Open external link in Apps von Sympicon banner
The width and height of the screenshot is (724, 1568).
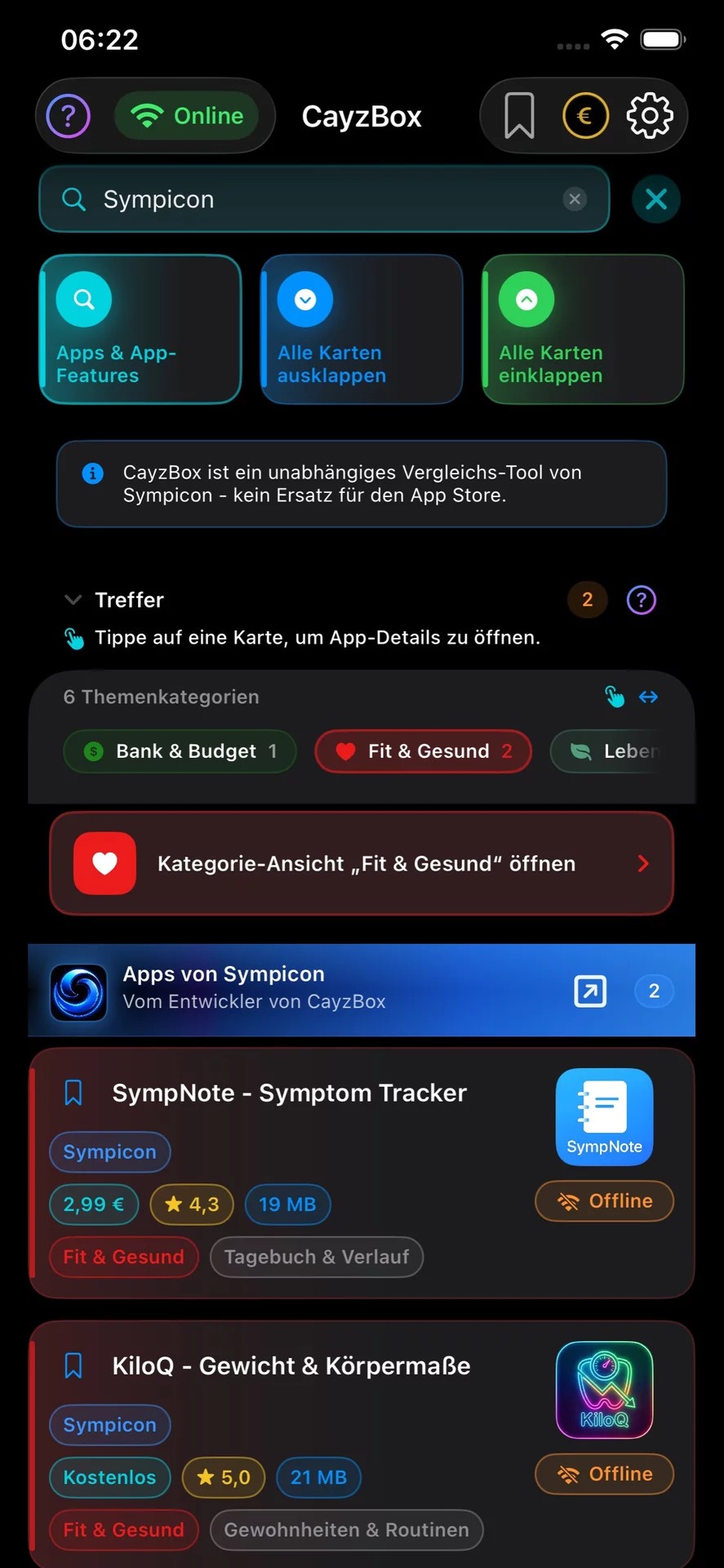click(x=590, y=991)
